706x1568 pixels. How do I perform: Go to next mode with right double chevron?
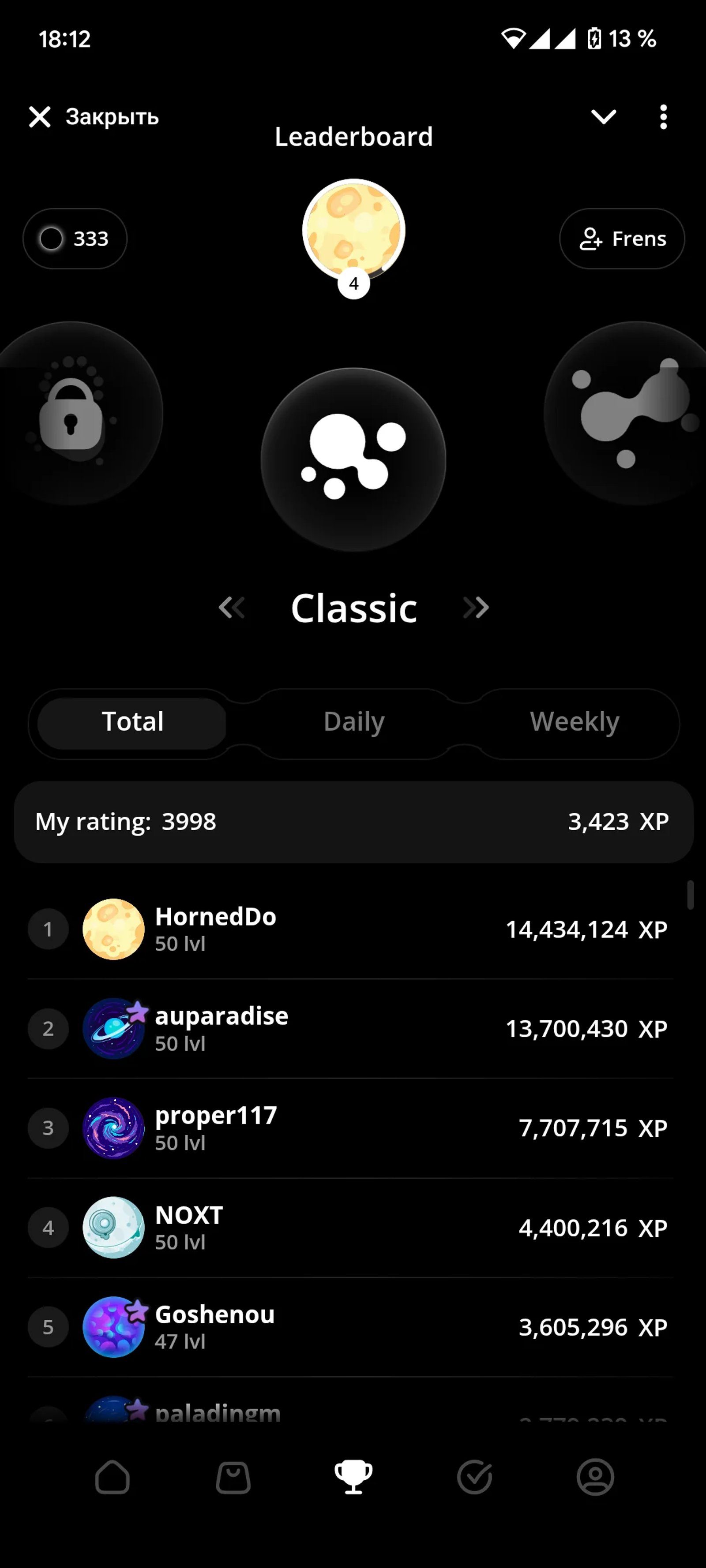474,608
